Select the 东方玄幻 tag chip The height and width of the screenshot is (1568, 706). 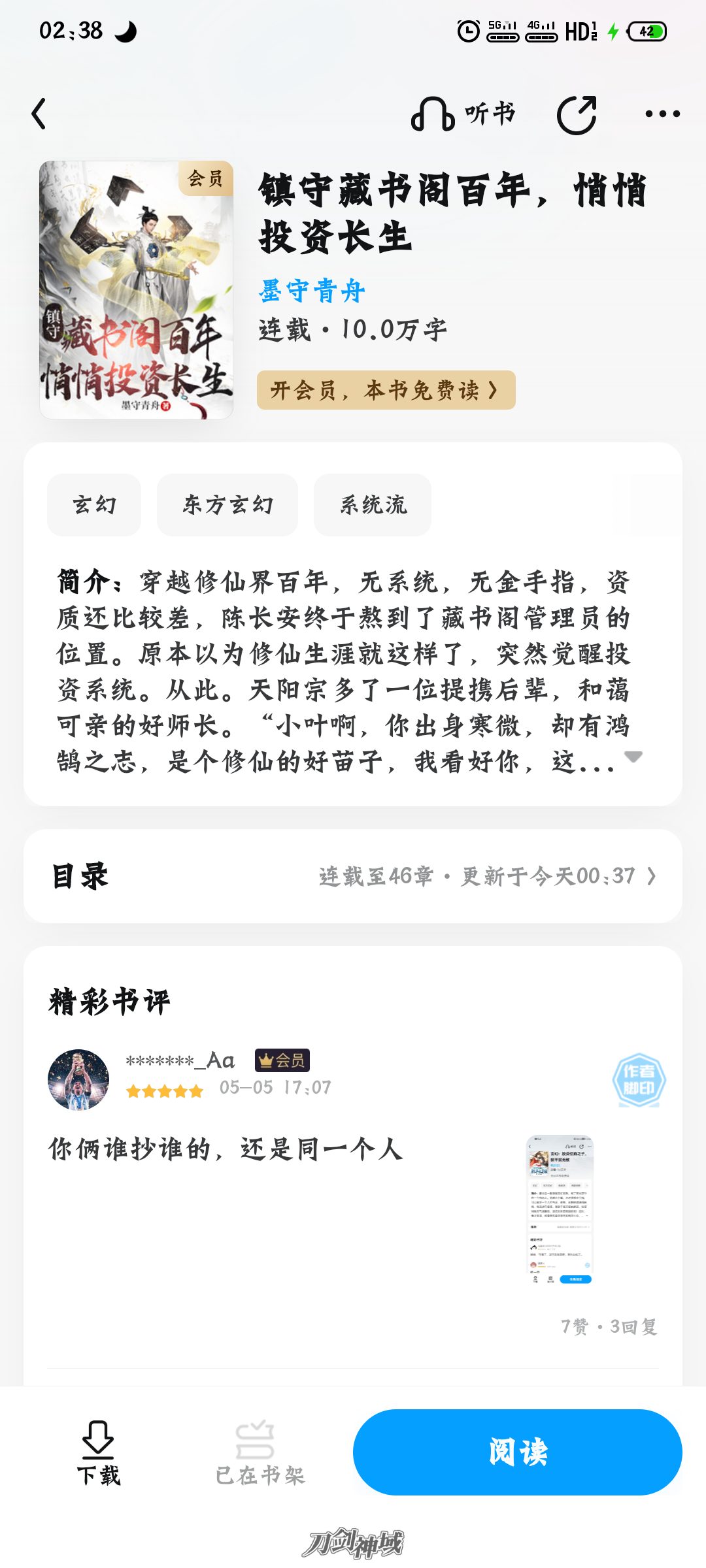pyautogui.click(x=227, y=504)
